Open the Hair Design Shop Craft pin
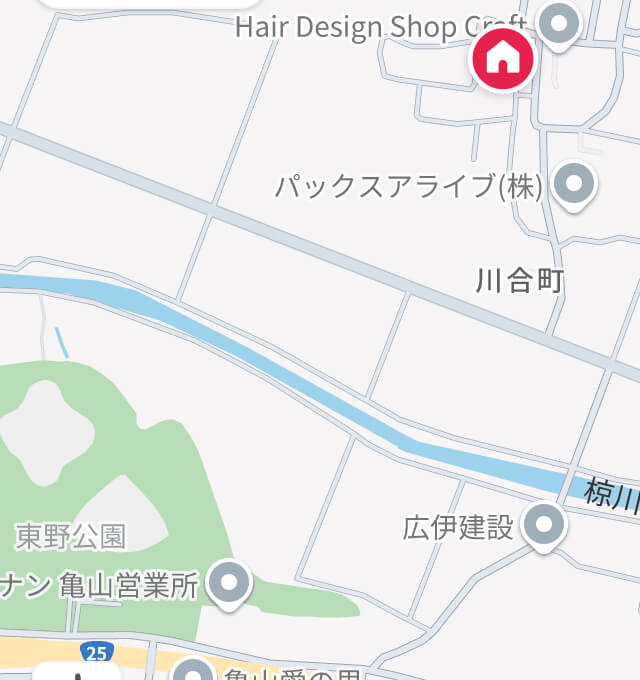Screen dimensions: 640x680 [x=559, y=23]
